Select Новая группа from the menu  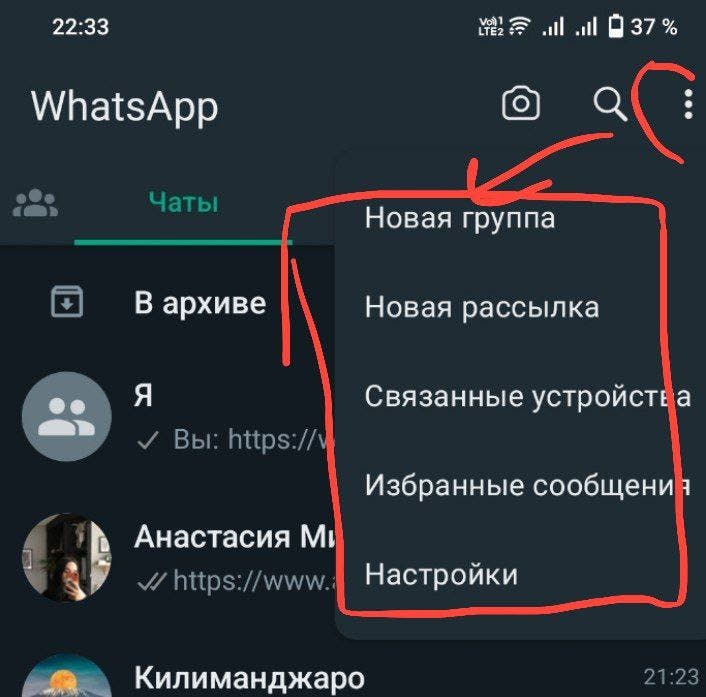(460, 217)
